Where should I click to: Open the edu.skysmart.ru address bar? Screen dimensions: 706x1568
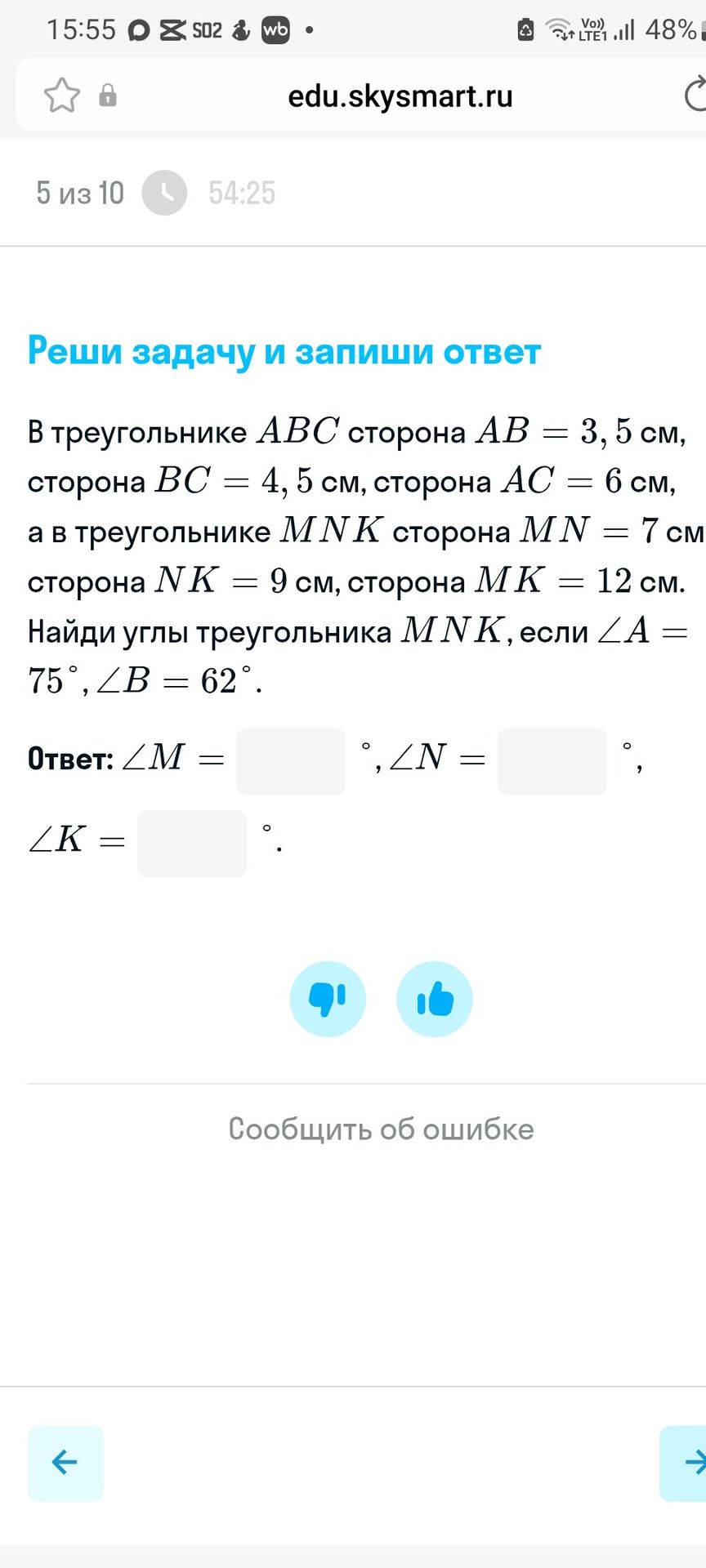pyautogui.click(x=400, y=96)
